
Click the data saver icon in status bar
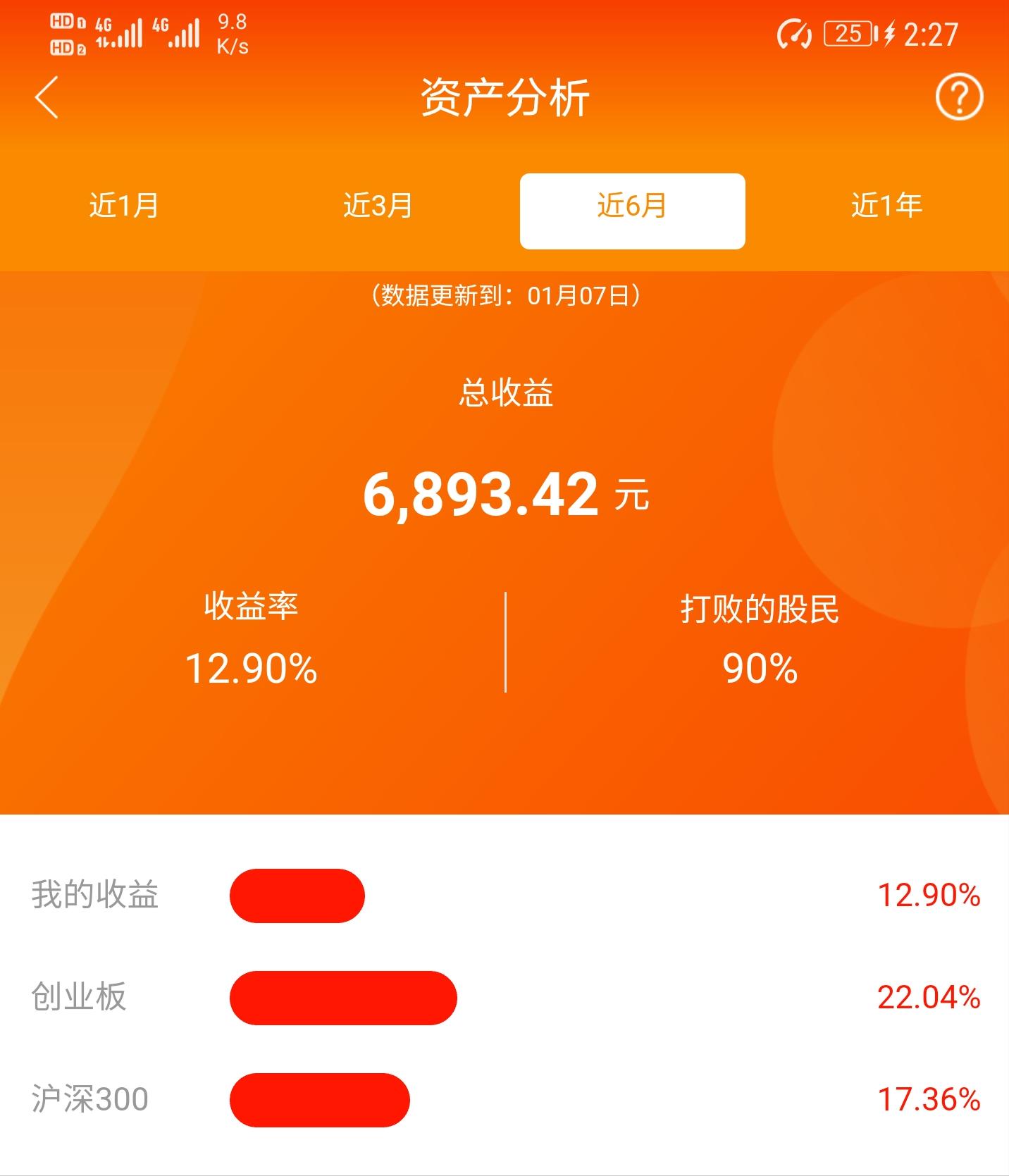tap(795, 32)
